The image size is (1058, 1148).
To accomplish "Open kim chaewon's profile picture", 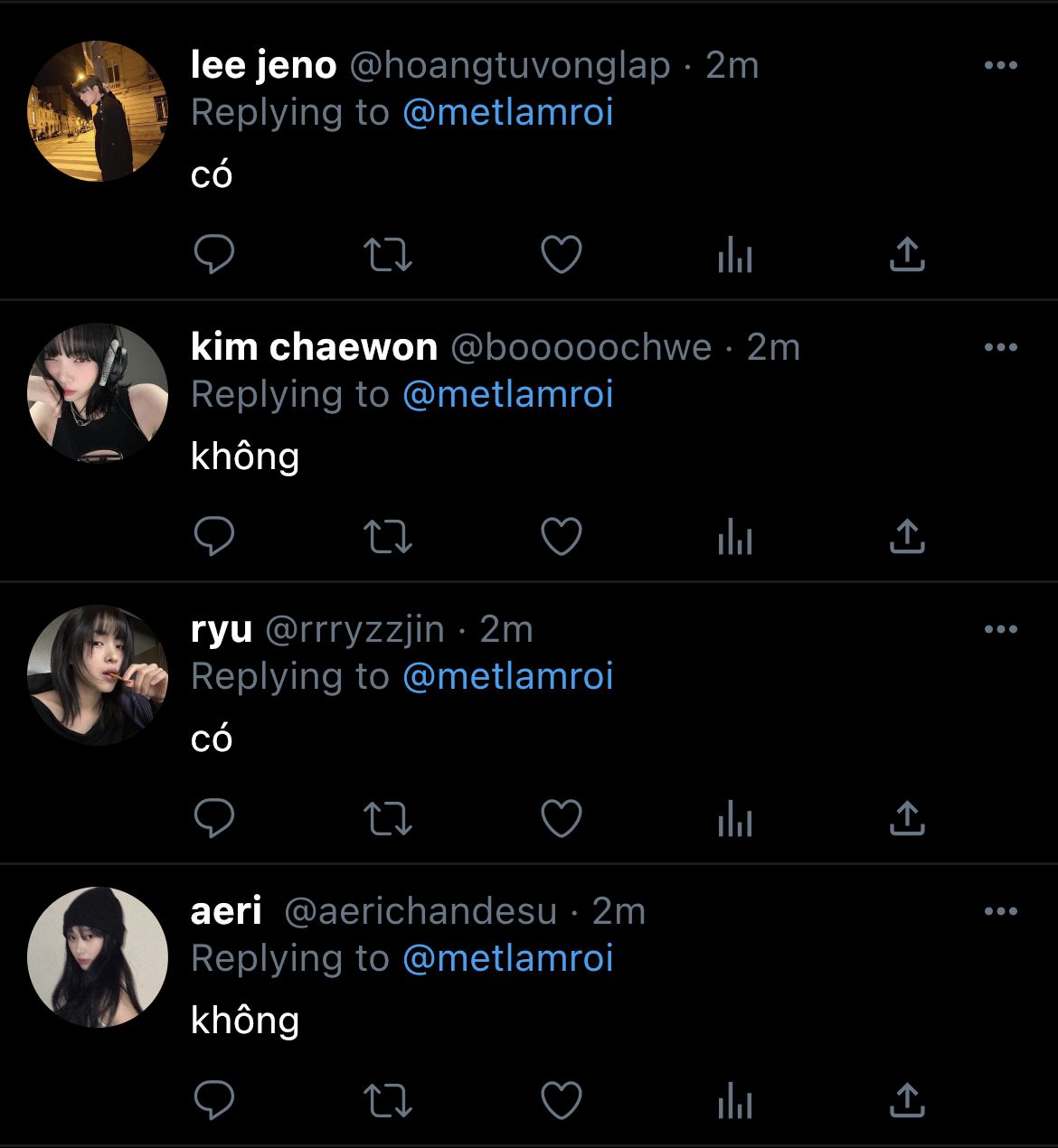I will coord(98,393).
